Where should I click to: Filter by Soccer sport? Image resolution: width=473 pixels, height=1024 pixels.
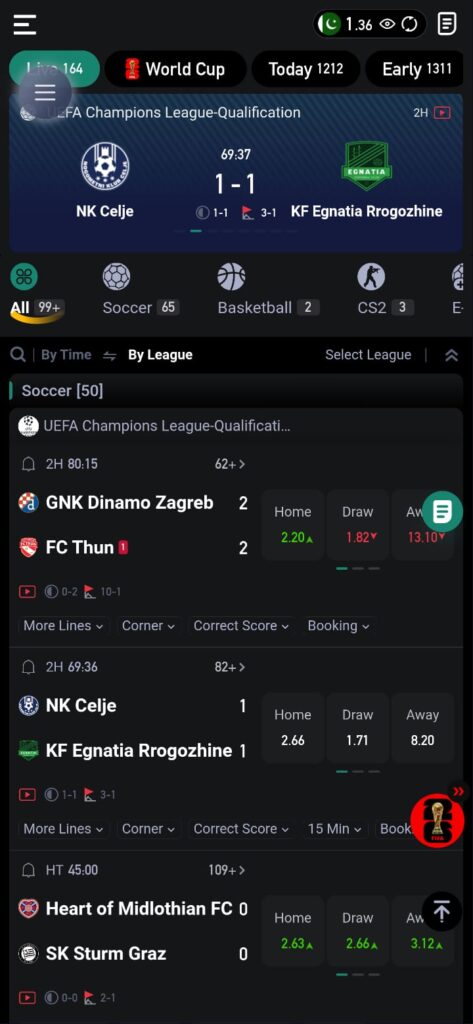coord(140,289)
